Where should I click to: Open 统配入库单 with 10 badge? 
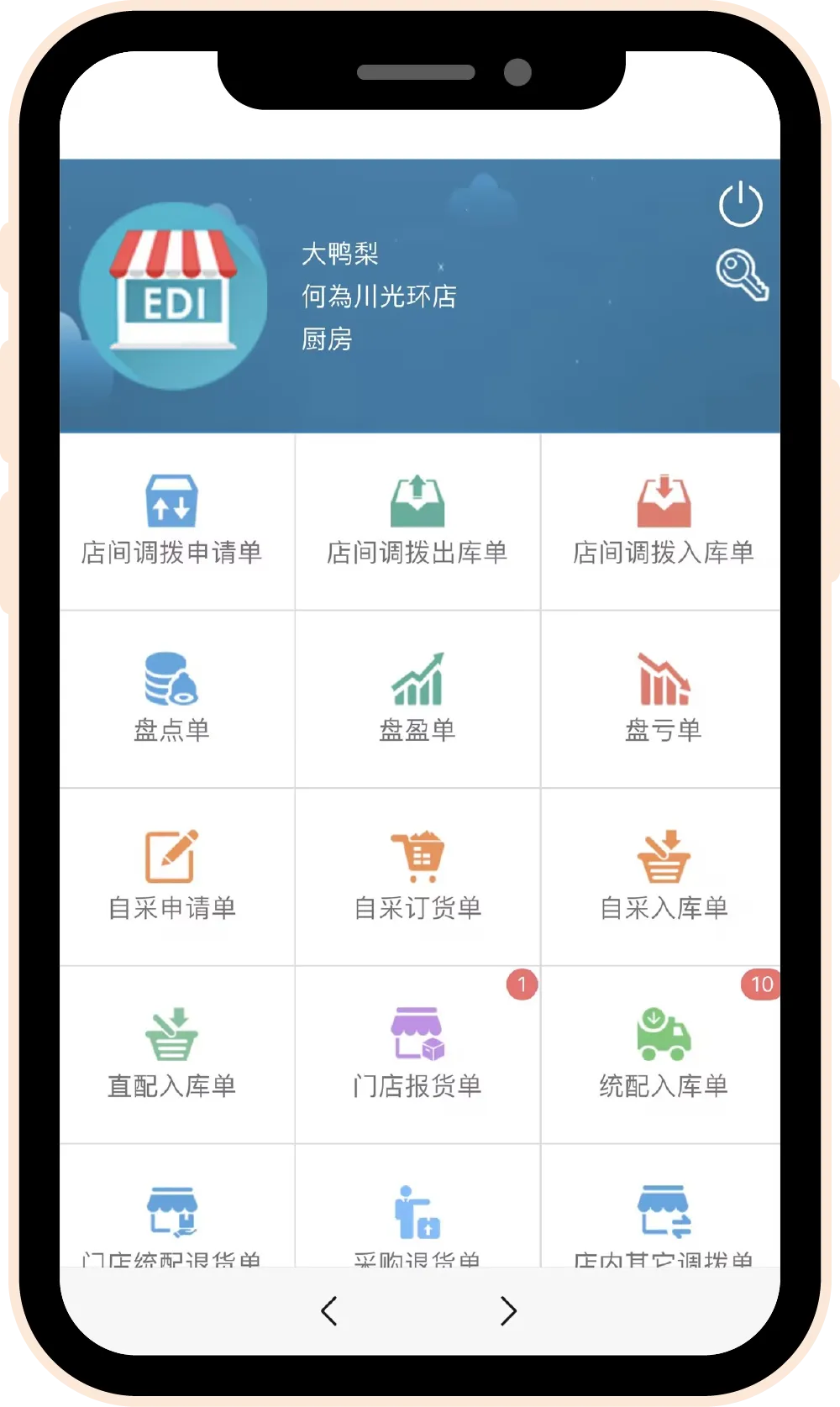[661, 1056]
